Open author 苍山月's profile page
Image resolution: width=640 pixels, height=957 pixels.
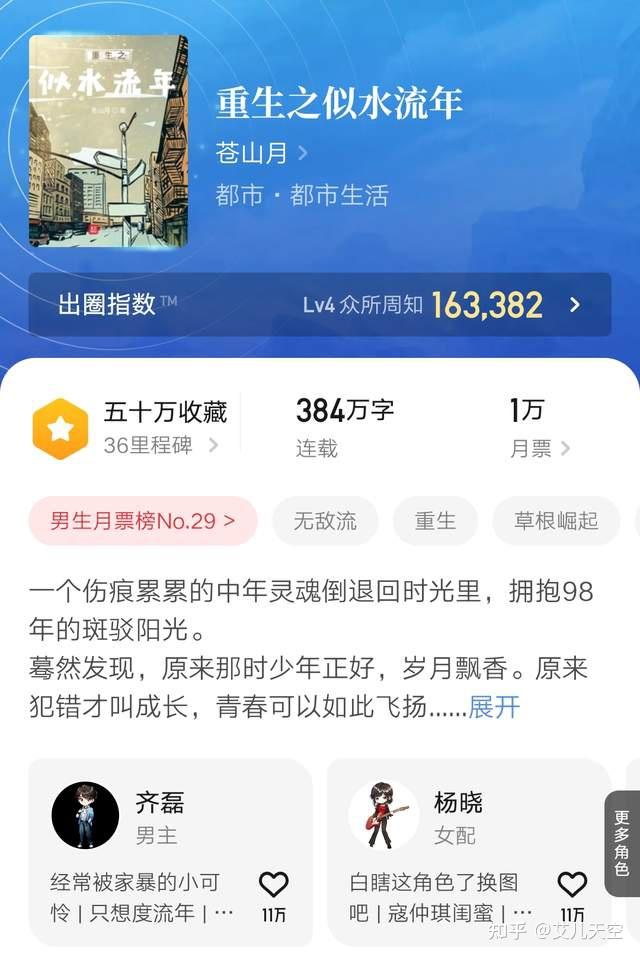[261, 153]
